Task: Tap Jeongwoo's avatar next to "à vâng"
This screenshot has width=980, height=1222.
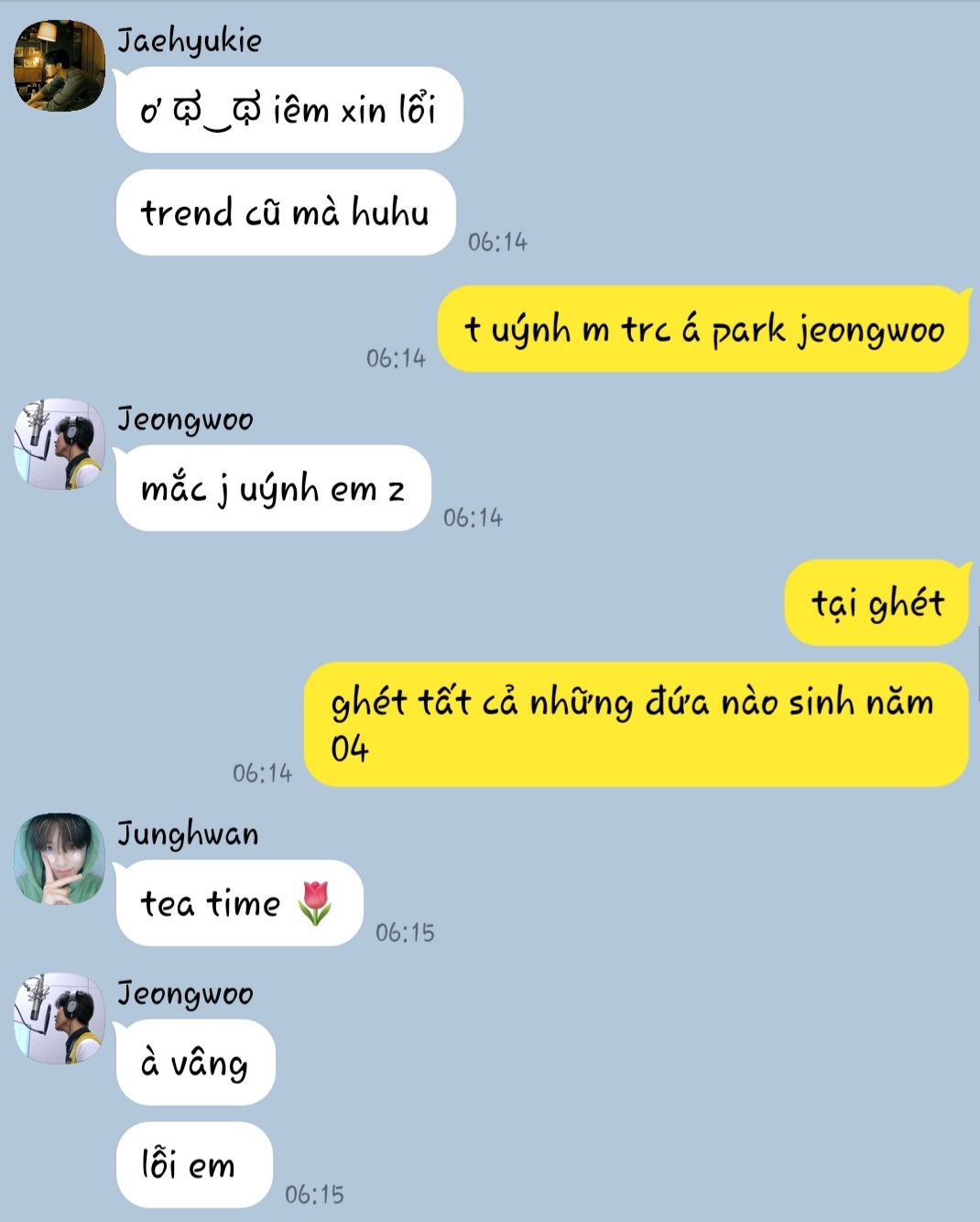Action: [59, 1019]
